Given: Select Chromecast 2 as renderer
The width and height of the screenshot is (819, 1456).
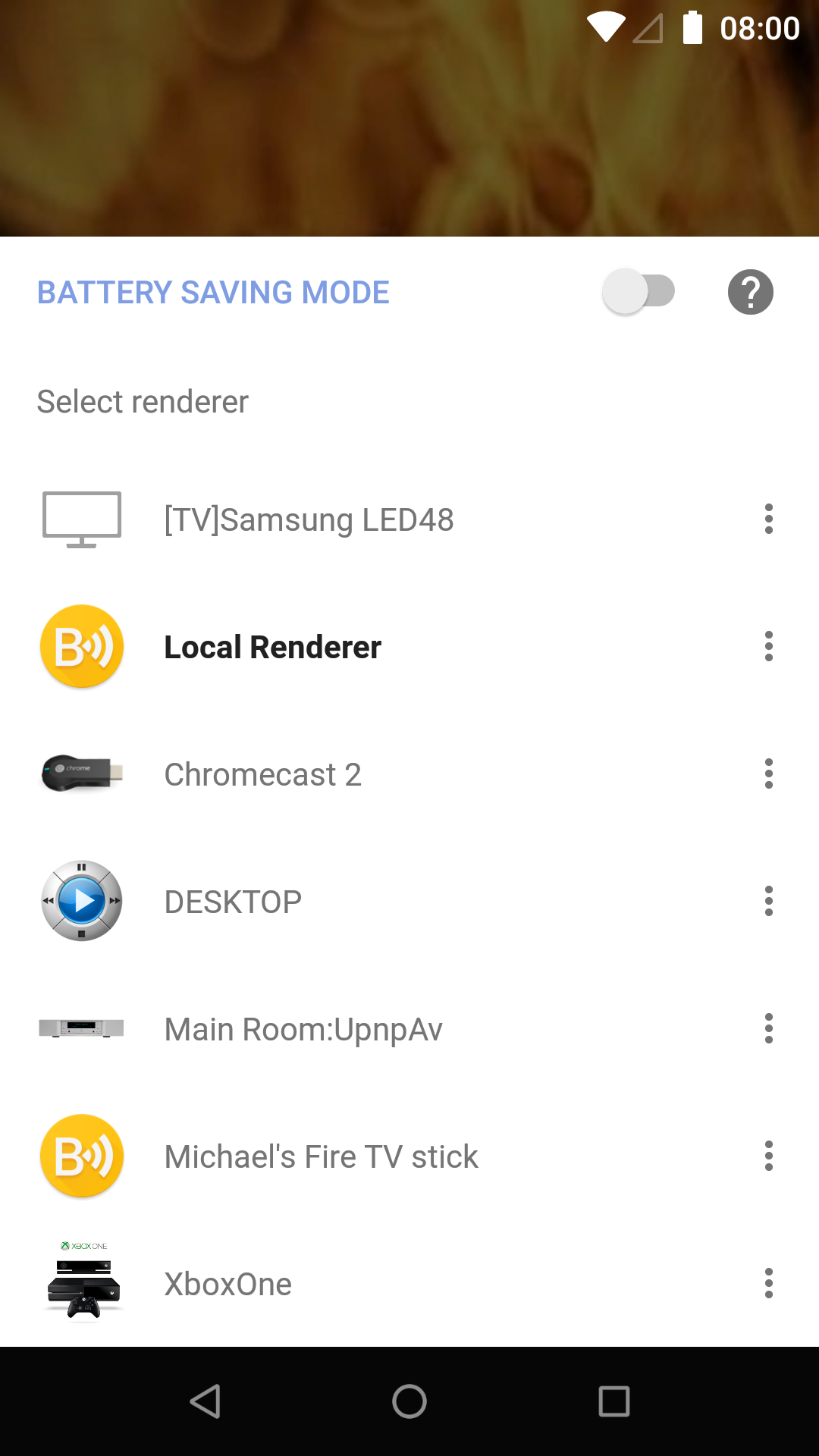Looking at the screenshot, I should pos(262,775).
